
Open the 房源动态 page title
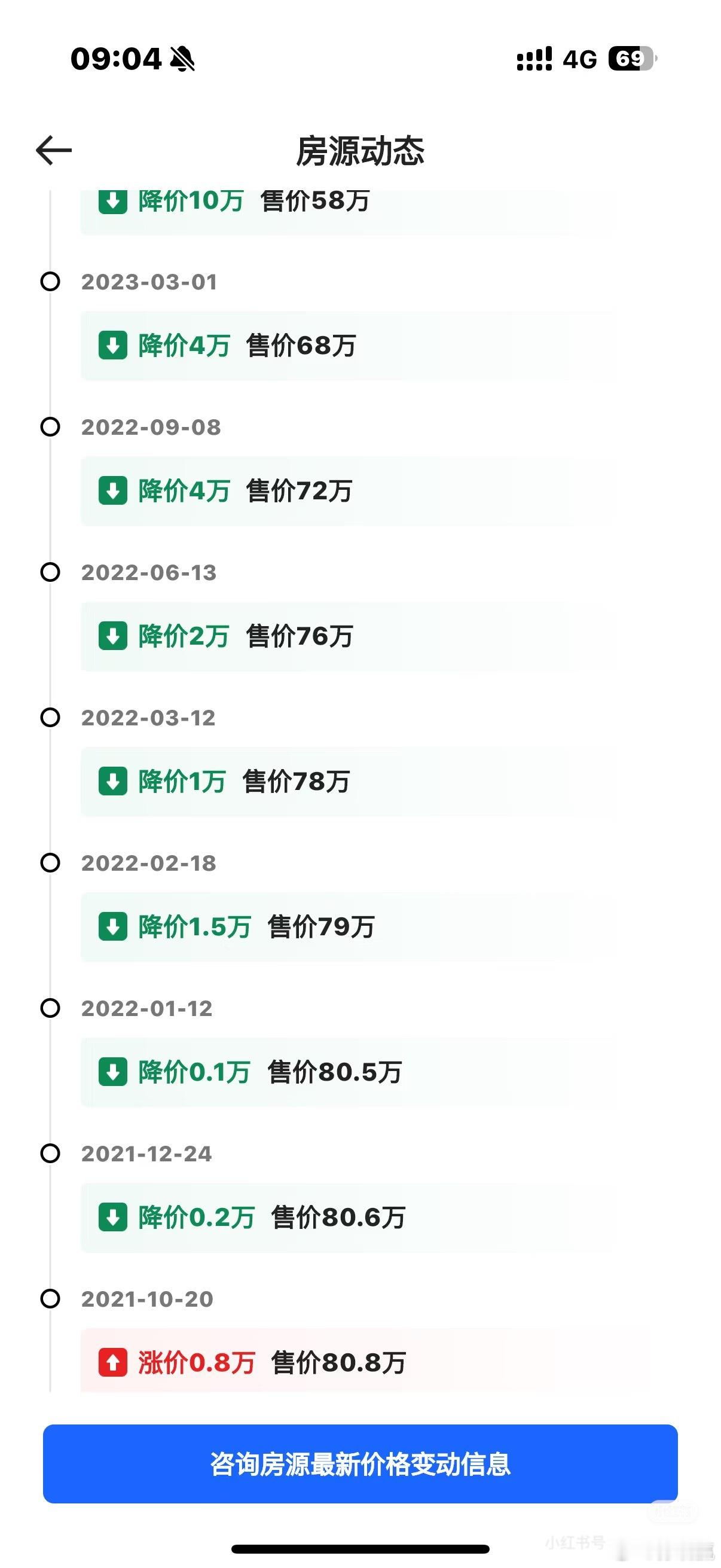pos(360,152)
